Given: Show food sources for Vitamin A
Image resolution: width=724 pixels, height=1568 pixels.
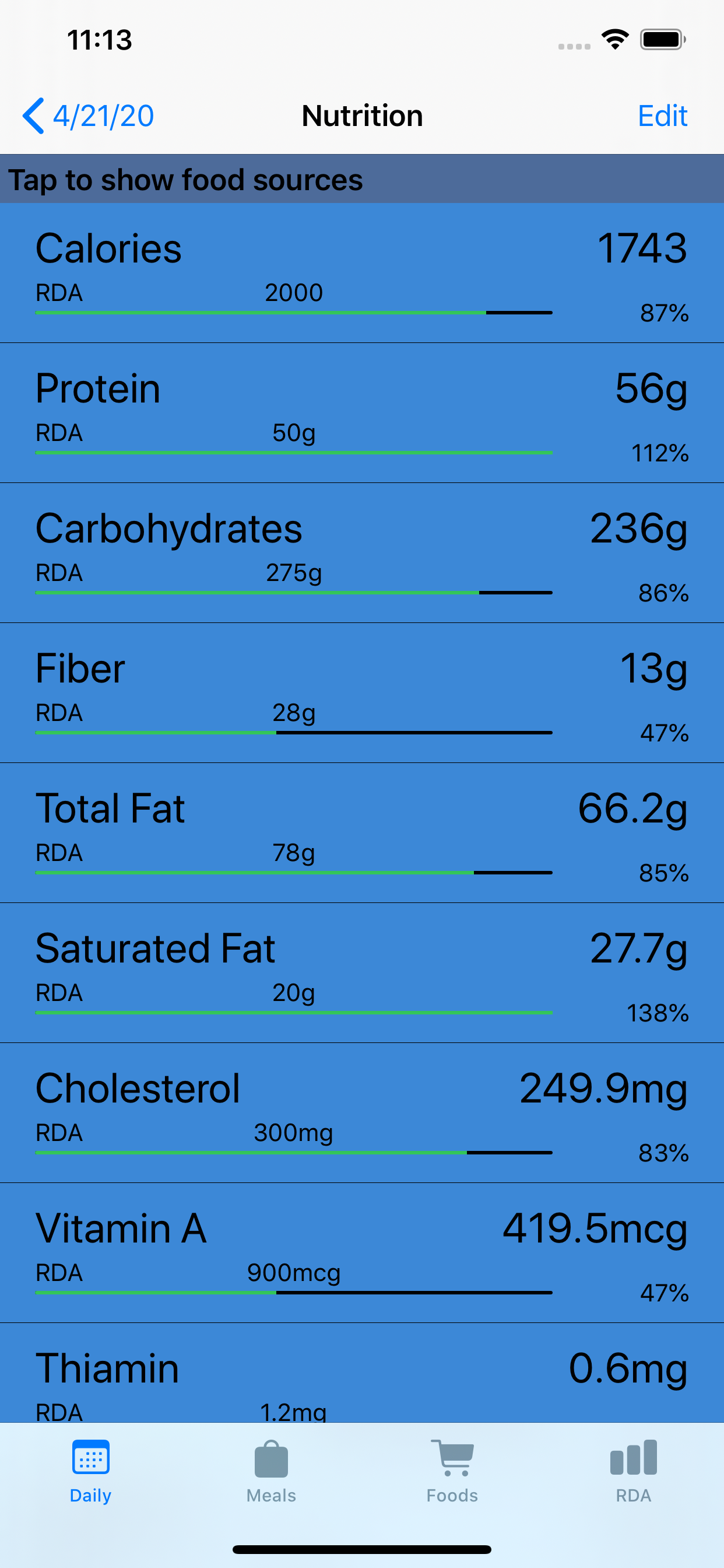Looking at the screenshot, I should click(362, 1252).
